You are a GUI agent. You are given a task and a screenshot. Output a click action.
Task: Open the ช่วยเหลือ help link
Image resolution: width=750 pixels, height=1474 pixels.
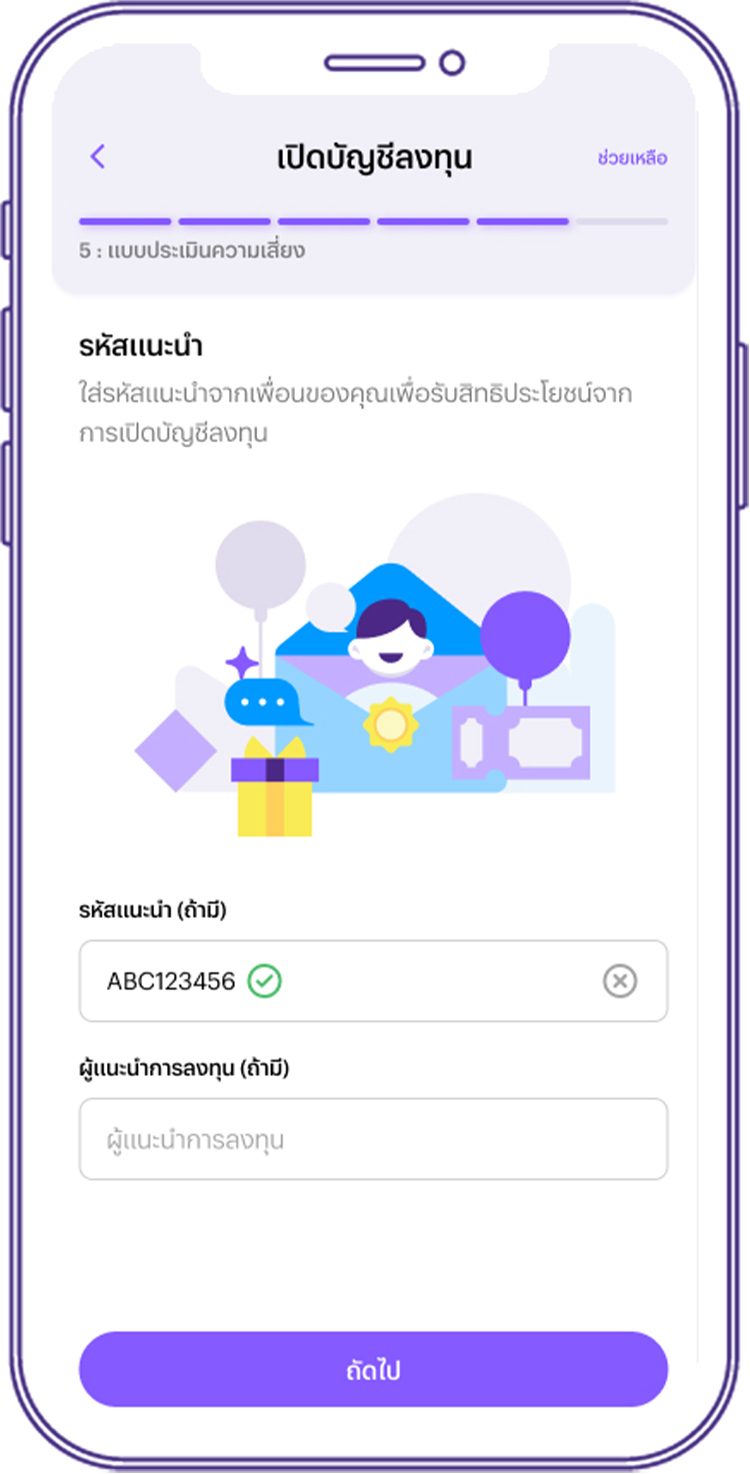coord(632,158)
